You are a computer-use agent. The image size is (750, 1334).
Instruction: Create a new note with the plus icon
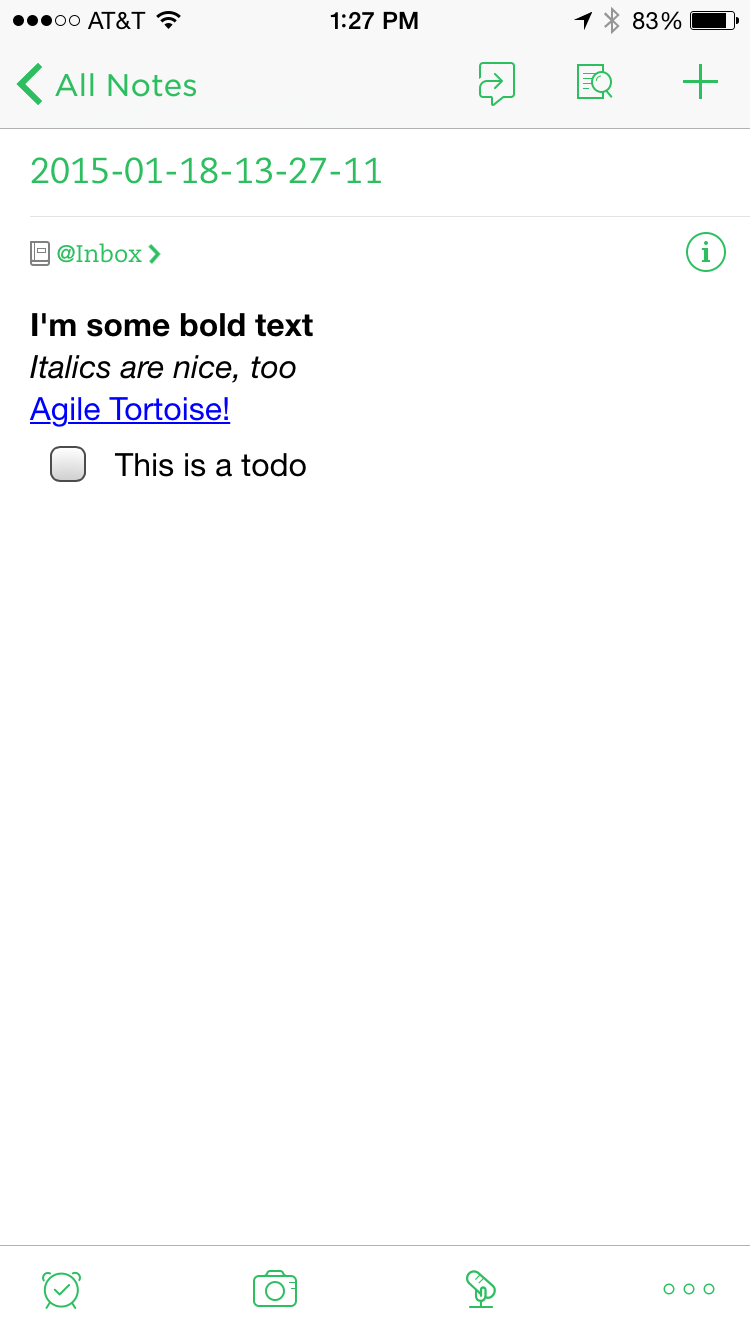pyautogui.click(x=700, y=82)
